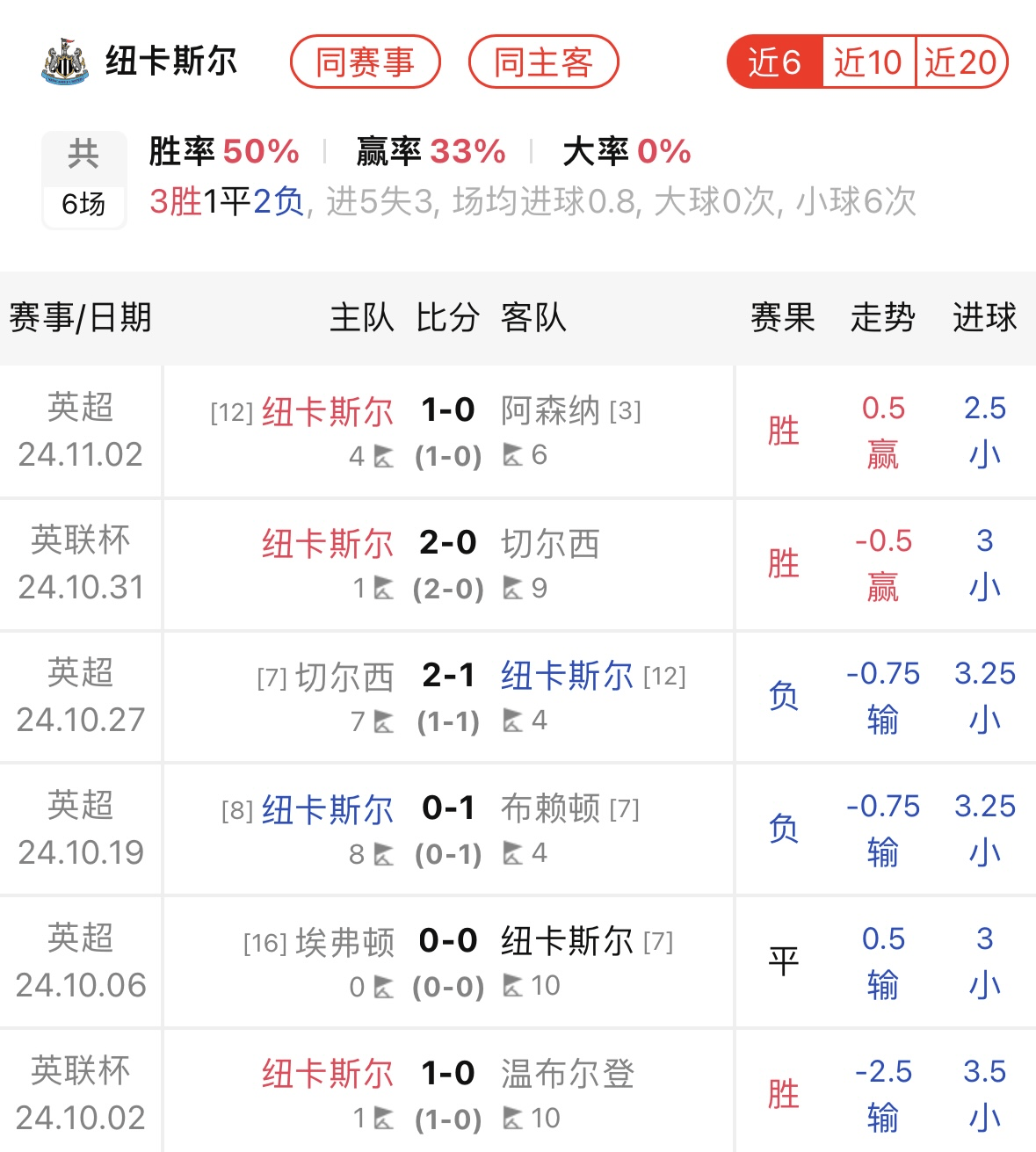Click Wimbledon's away corner flag icon showing 10
This screenshot has height=1152, width=1036.
pyautogui.click(x=514, y=1118)
